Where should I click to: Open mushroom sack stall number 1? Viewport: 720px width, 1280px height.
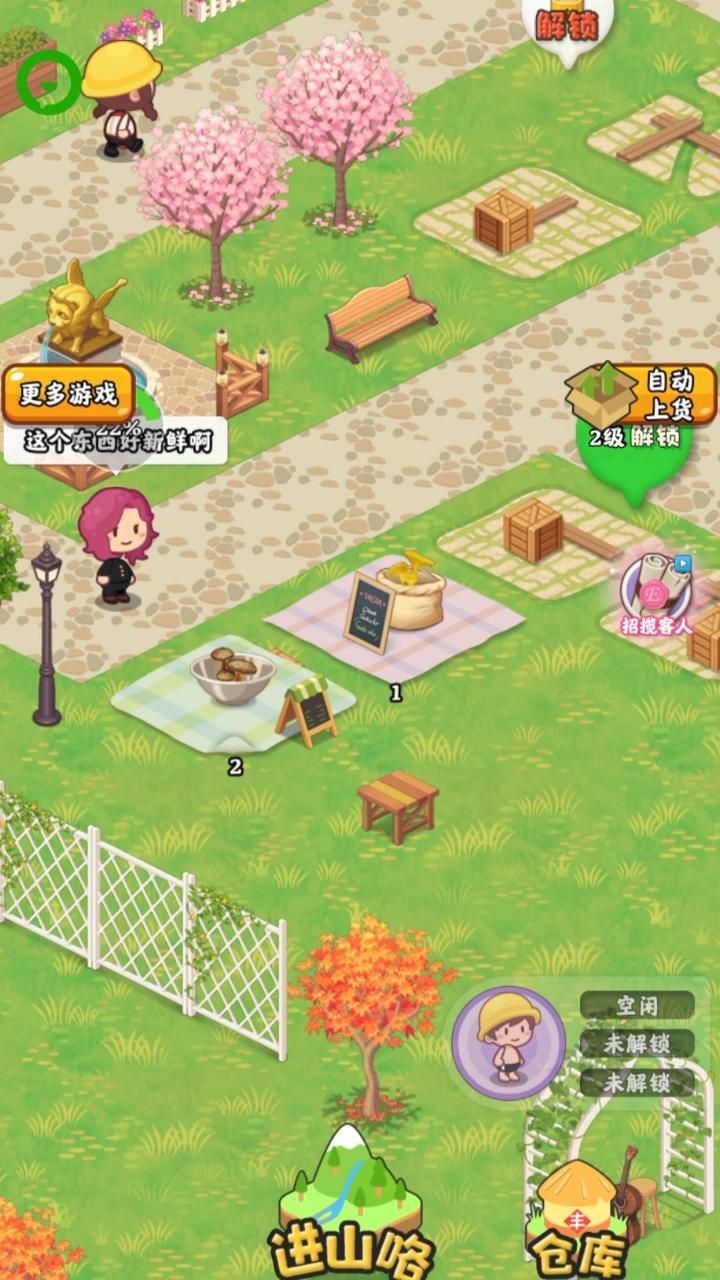[x=405, y=600]
